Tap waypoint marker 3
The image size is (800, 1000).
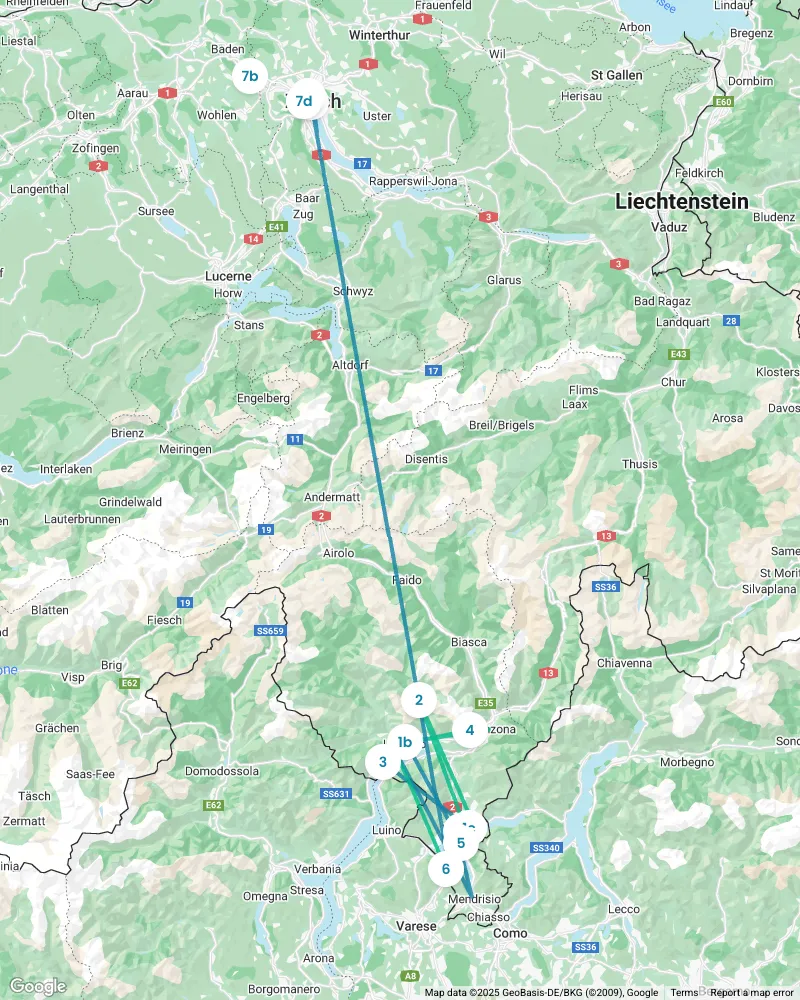[382, 762]
